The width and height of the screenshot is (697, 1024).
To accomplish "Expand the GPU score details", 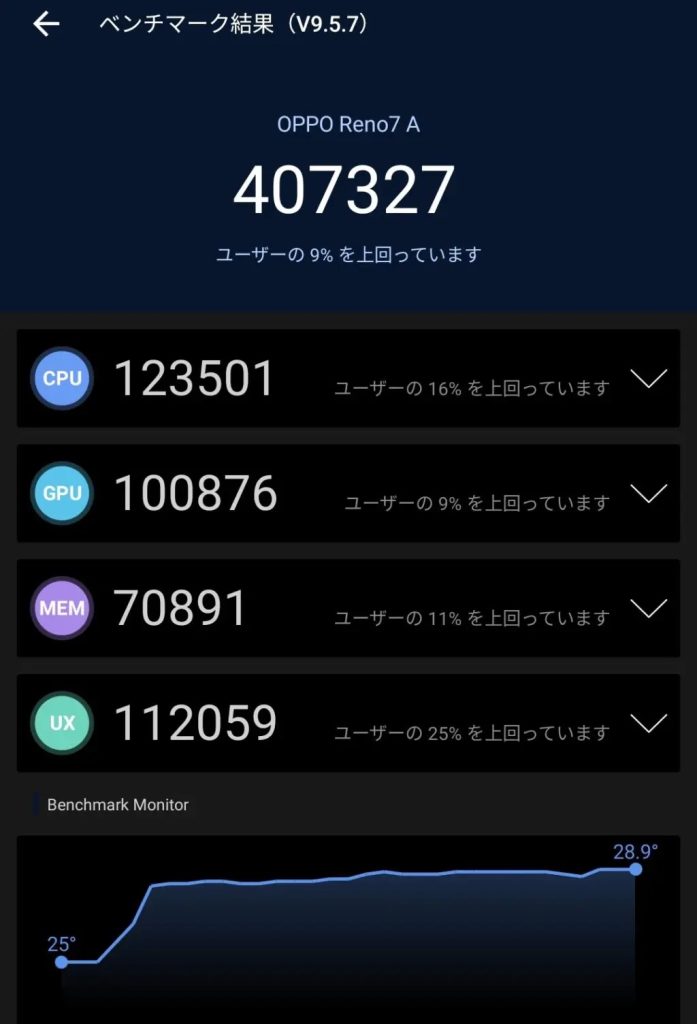I will (x=649, y=494).
